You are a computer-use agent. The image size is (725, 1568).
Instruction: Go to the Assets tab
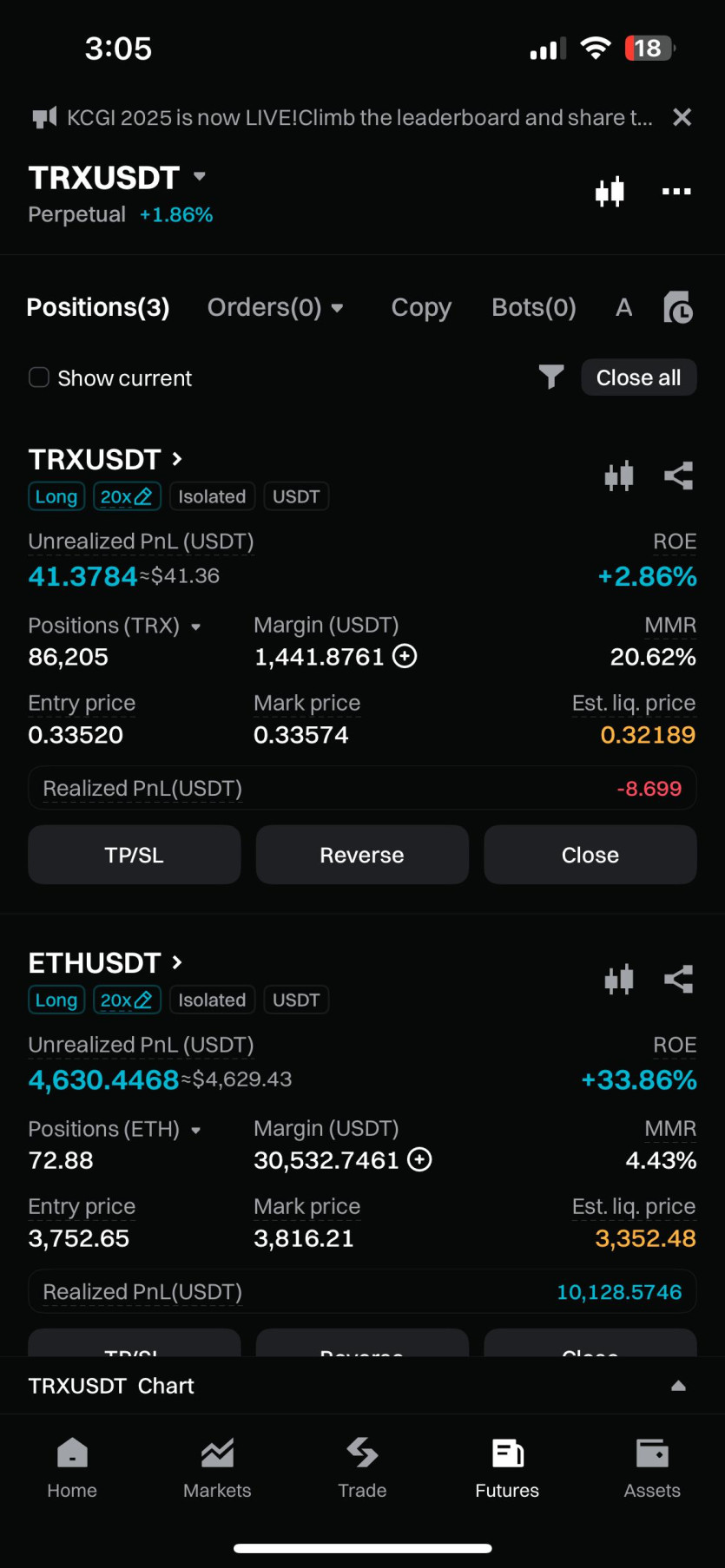click(652, 1468)
